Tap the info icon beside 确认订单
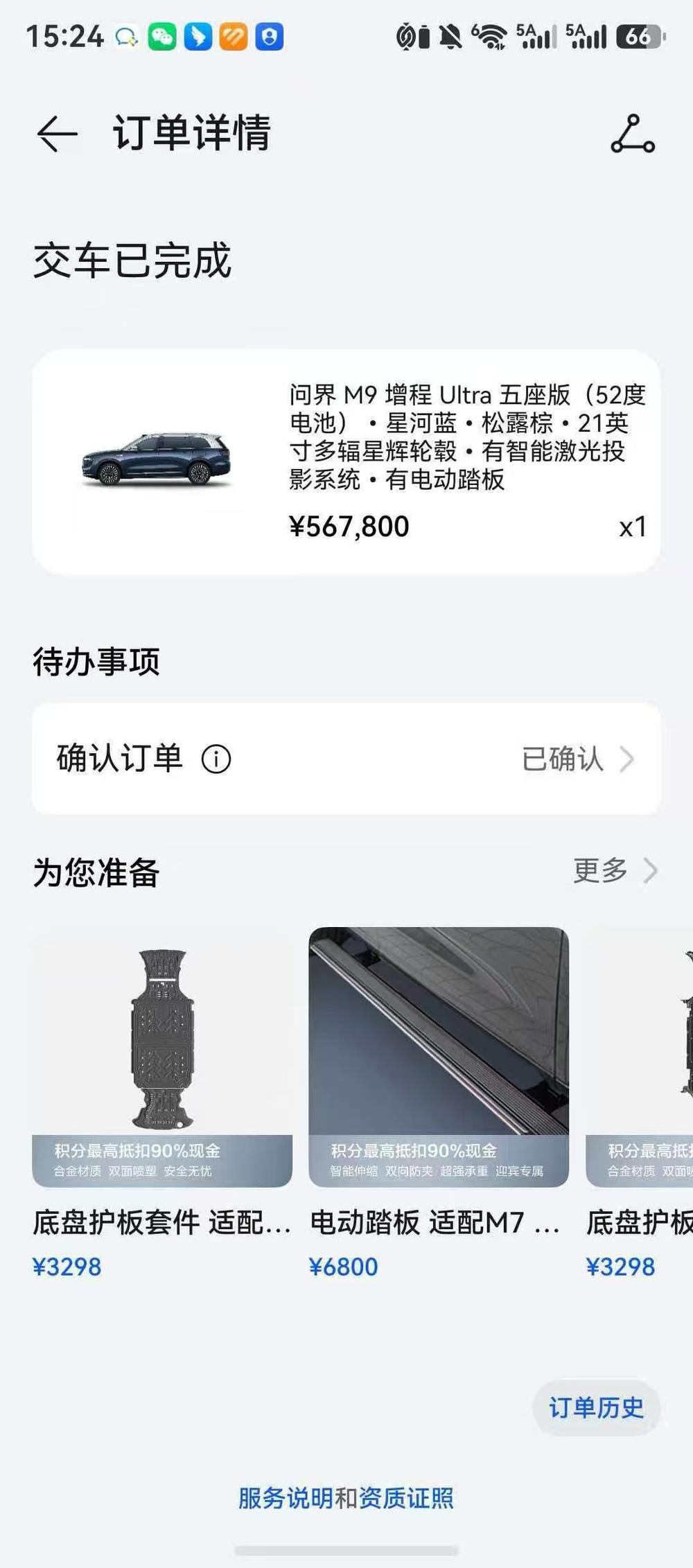693x1568 pixels. click(216, 759)
